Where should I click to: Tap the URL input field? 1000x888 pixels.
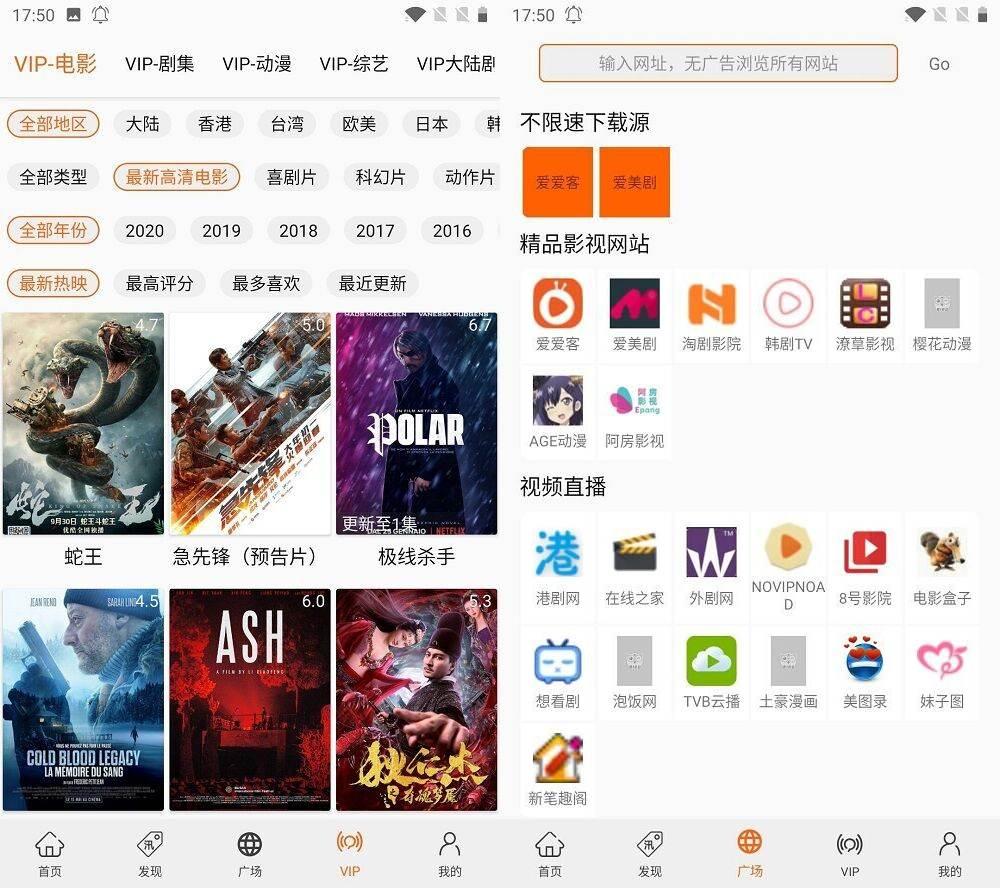click(x=718, y=63)
